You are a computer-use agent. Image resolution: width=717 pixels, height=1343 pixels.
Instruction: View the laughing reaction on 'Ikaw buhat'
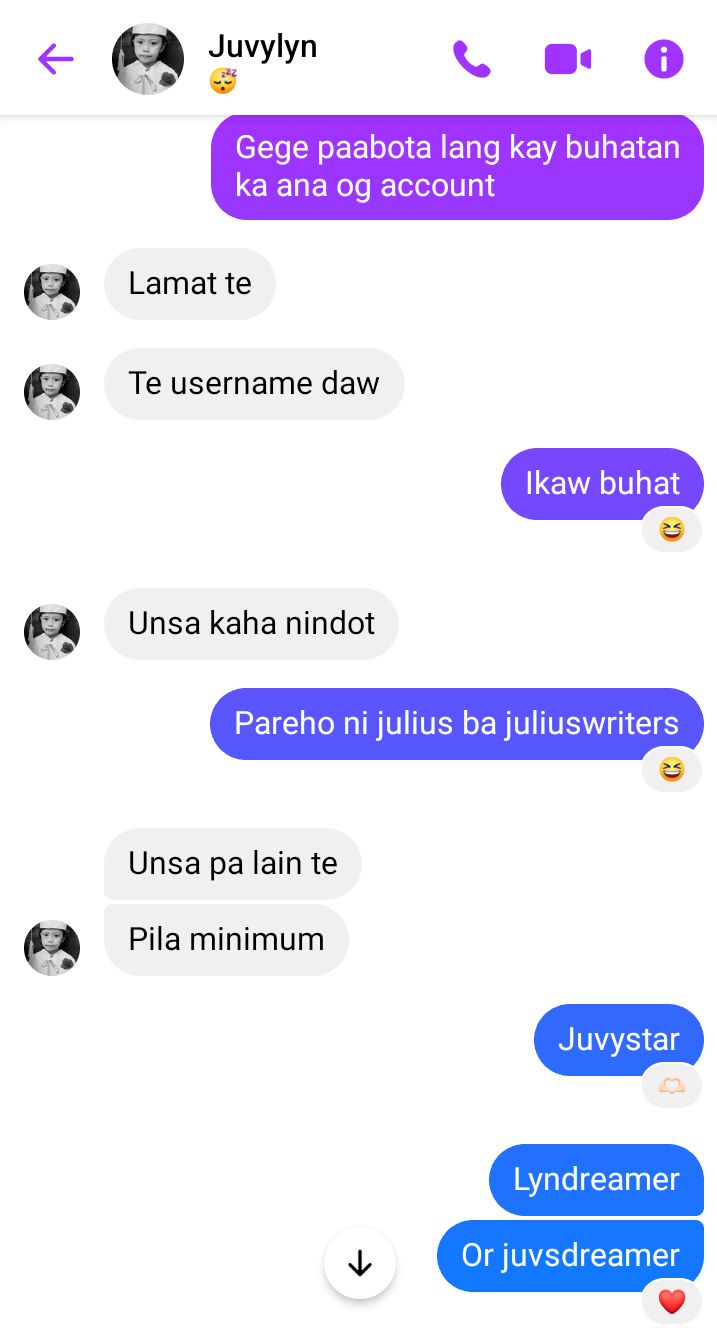(672, 529)
